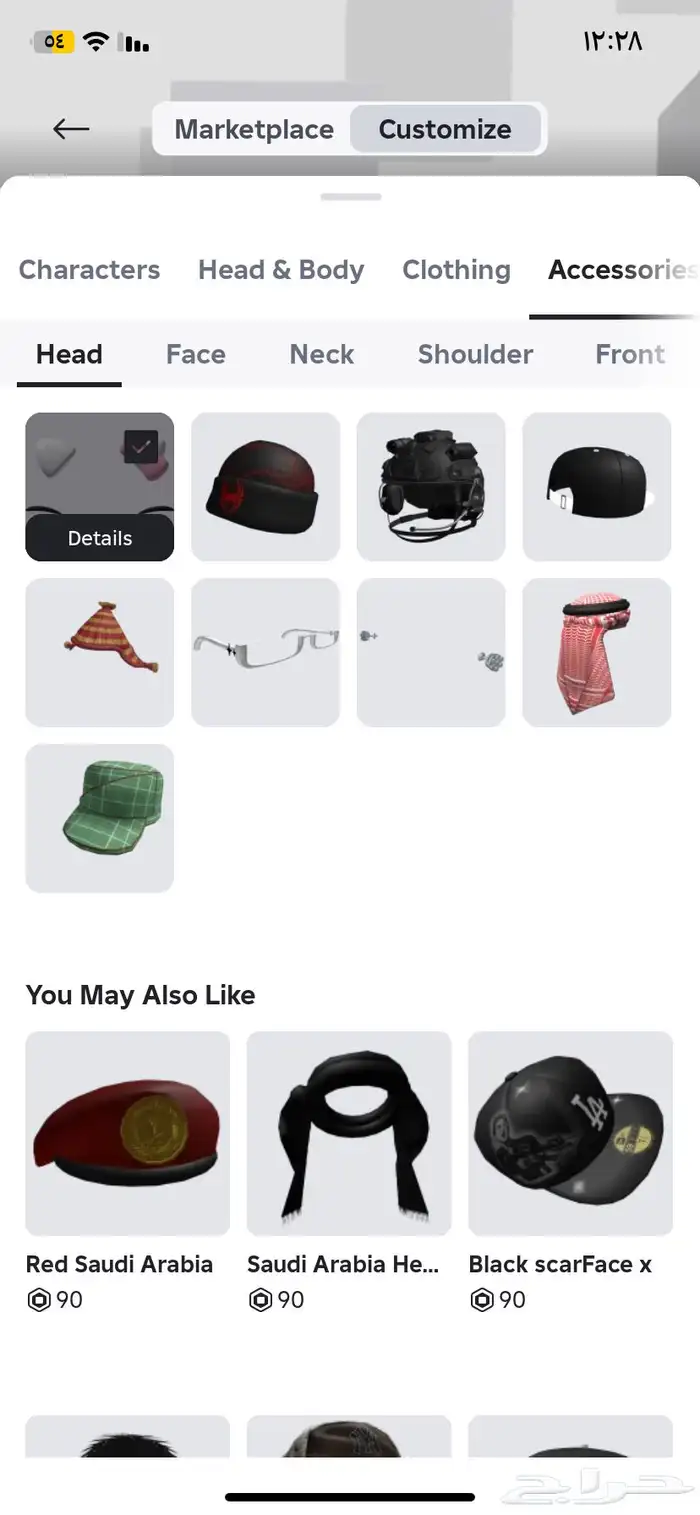Open the Black scarFace x cap

point(570,1133)
